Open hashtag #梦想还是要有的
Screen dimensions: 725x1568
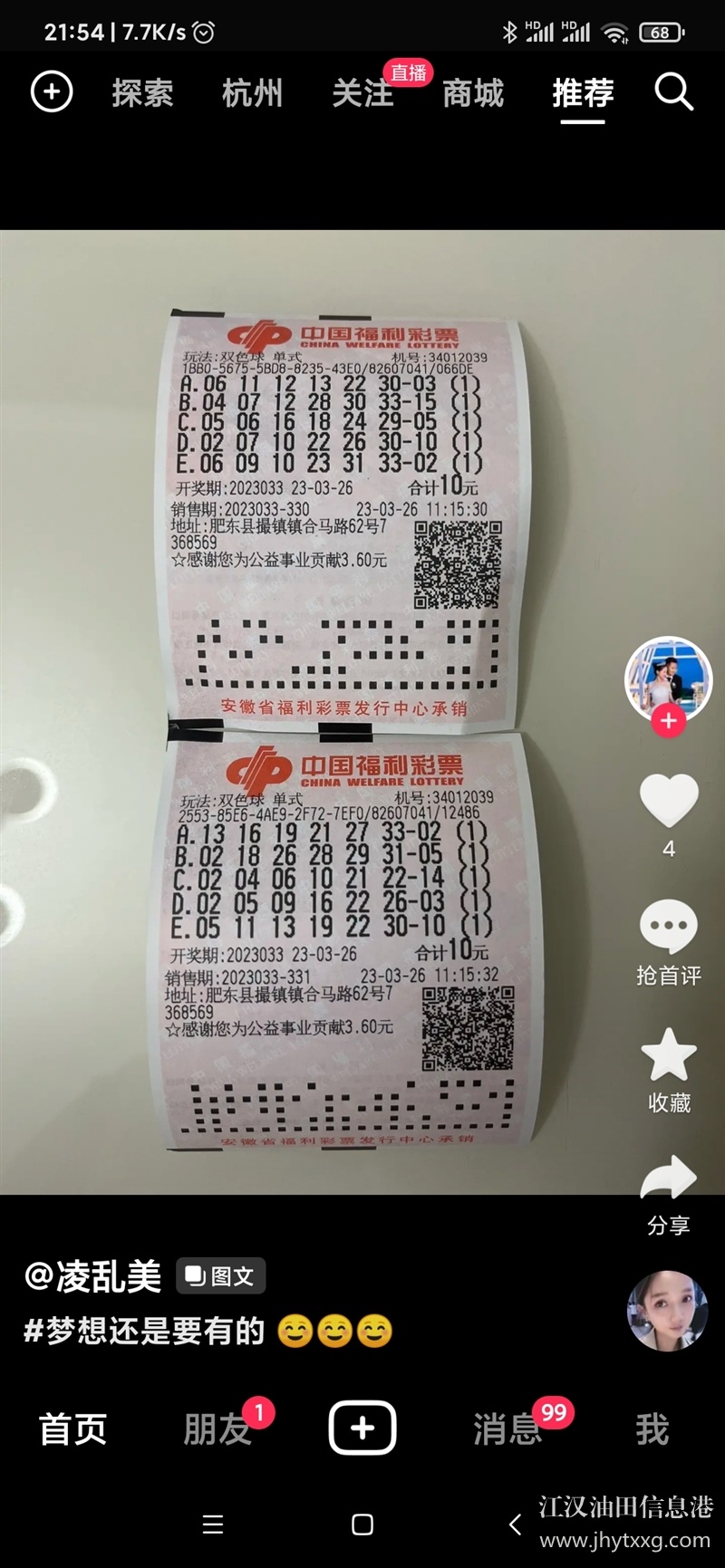click(x=144, y=1331)
